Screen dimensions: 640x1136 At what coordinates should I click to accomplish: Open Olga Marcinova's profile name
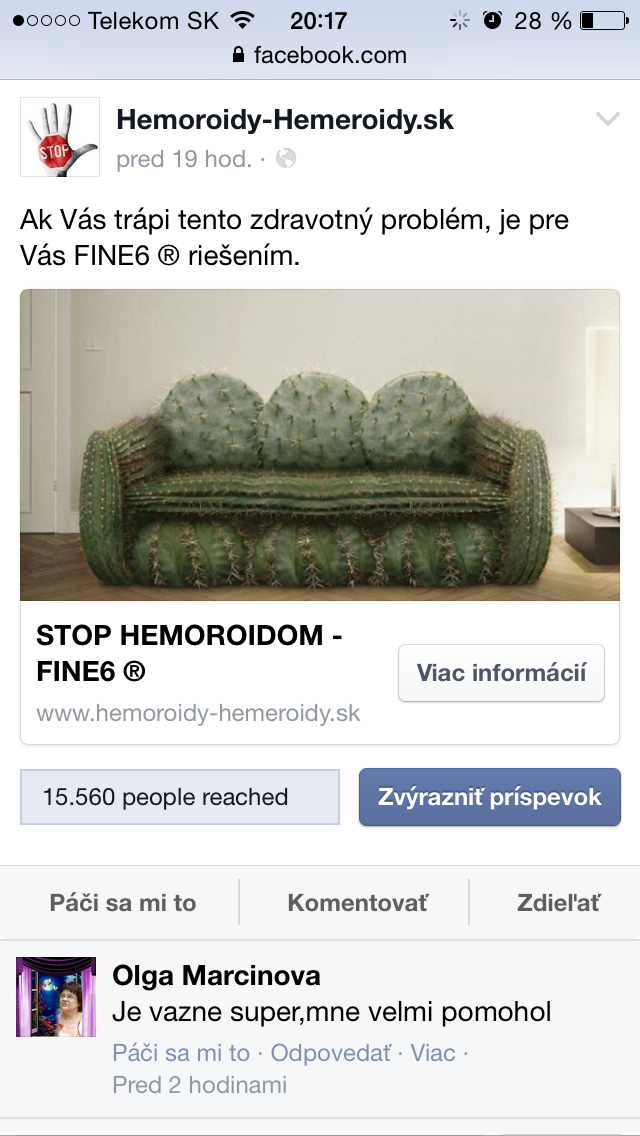pos(216,975)
